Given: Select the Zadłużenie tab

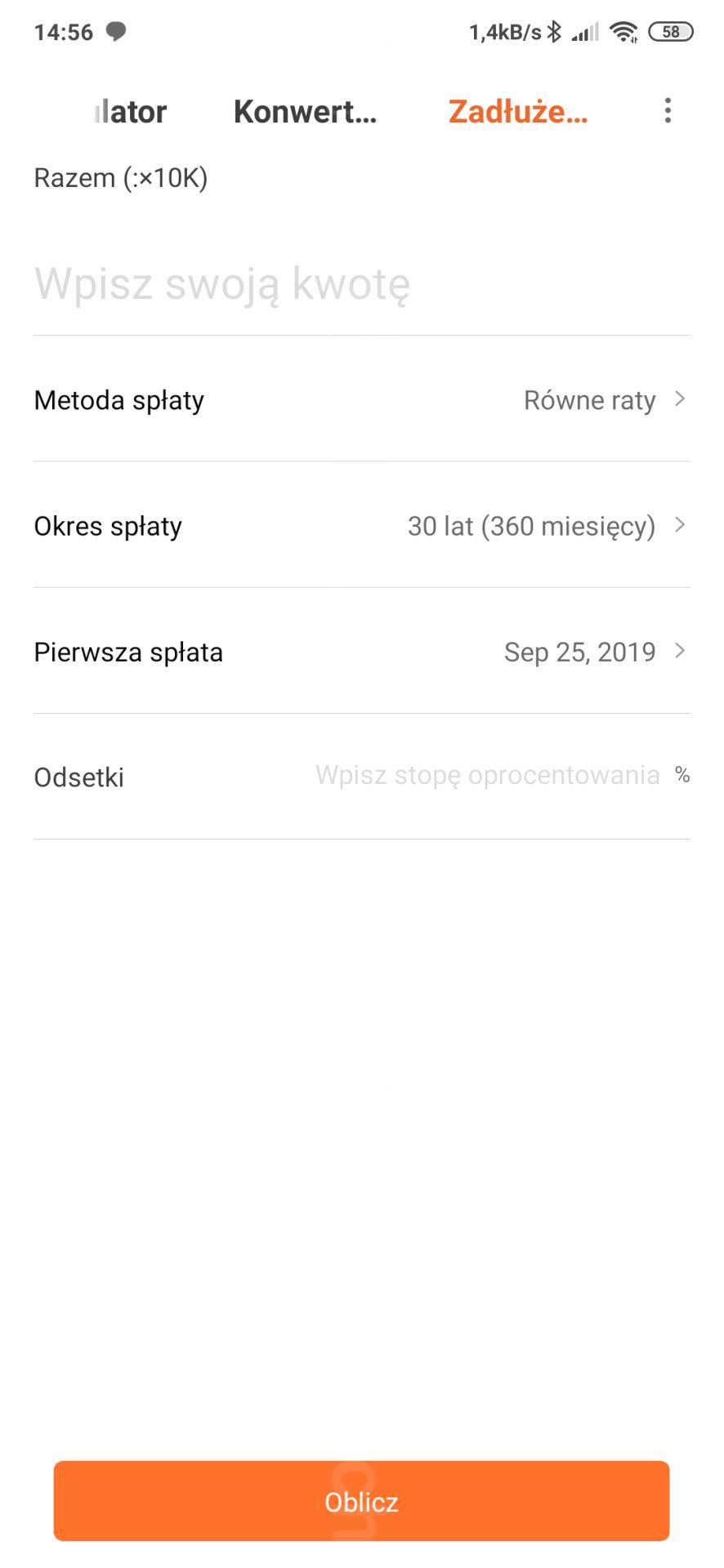Looking at the screenshot, I should [518, 112].
